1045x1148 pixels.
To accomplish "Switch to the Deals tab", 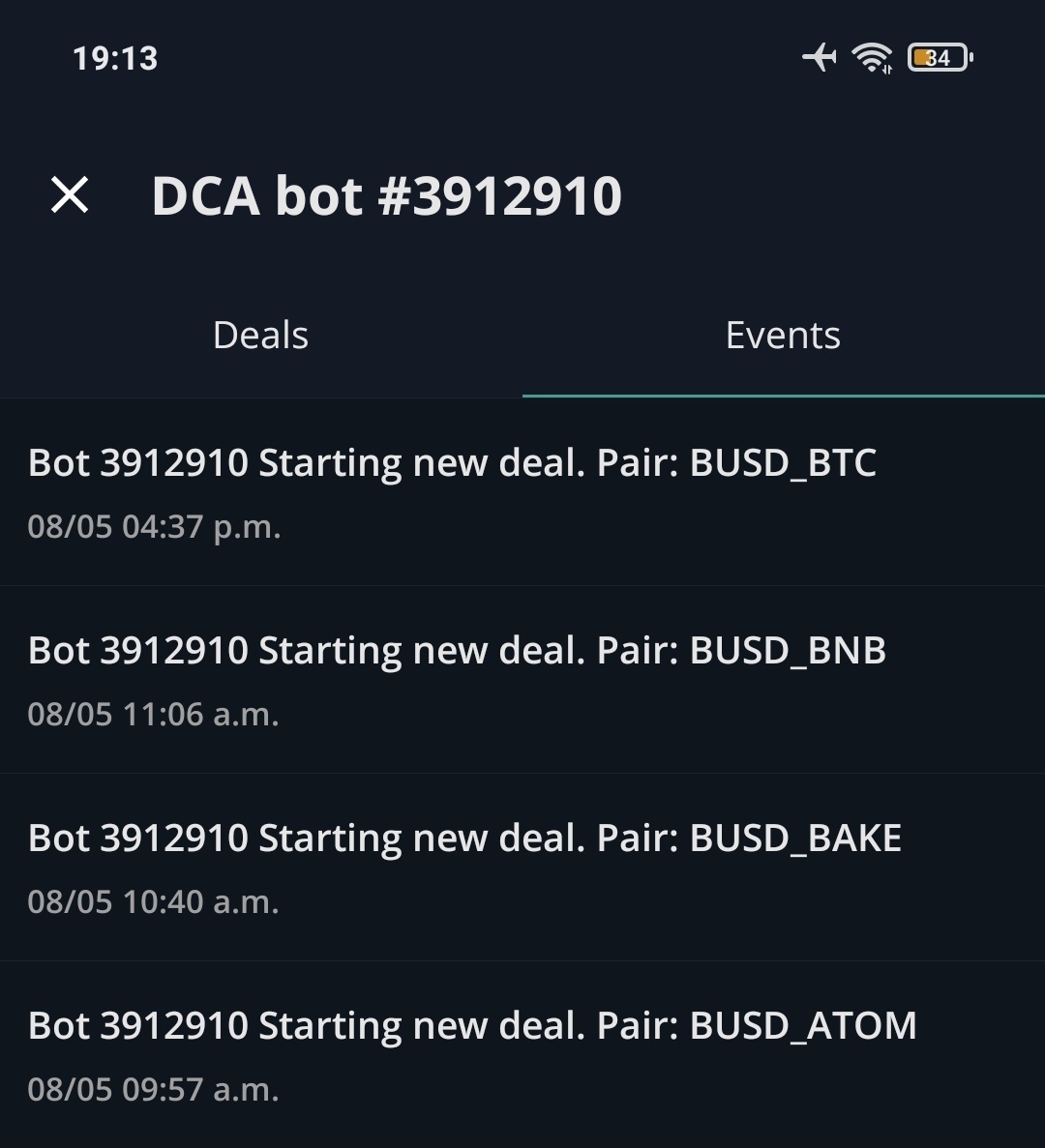I will pyautogui.click(x=259, y=334).
